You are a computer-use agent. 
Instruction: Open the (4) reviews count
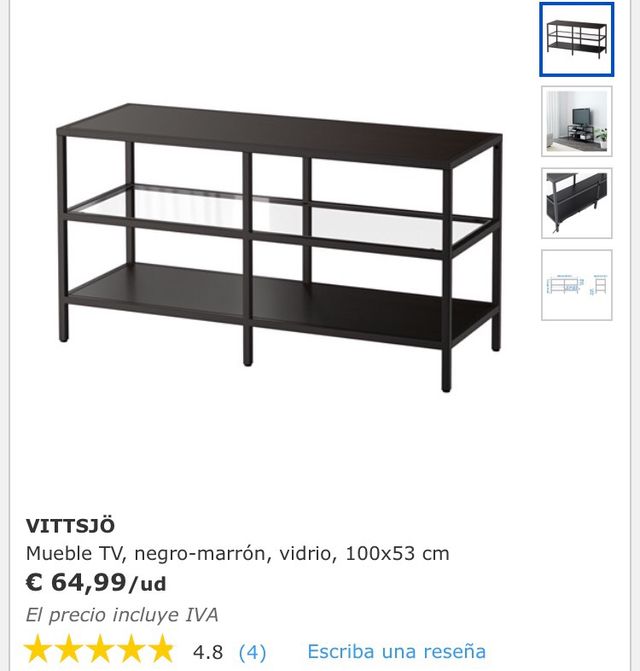point(252,652)
